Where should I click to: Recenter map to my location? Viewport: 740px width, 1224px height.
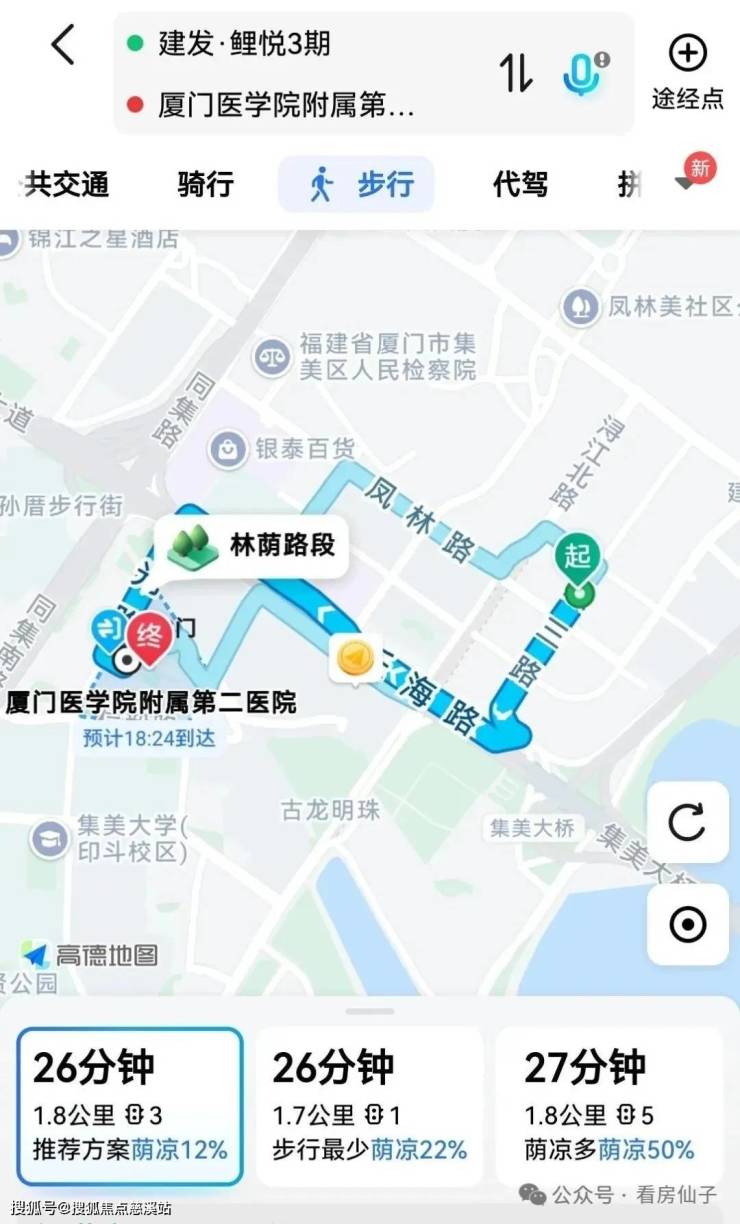[687, 925]
